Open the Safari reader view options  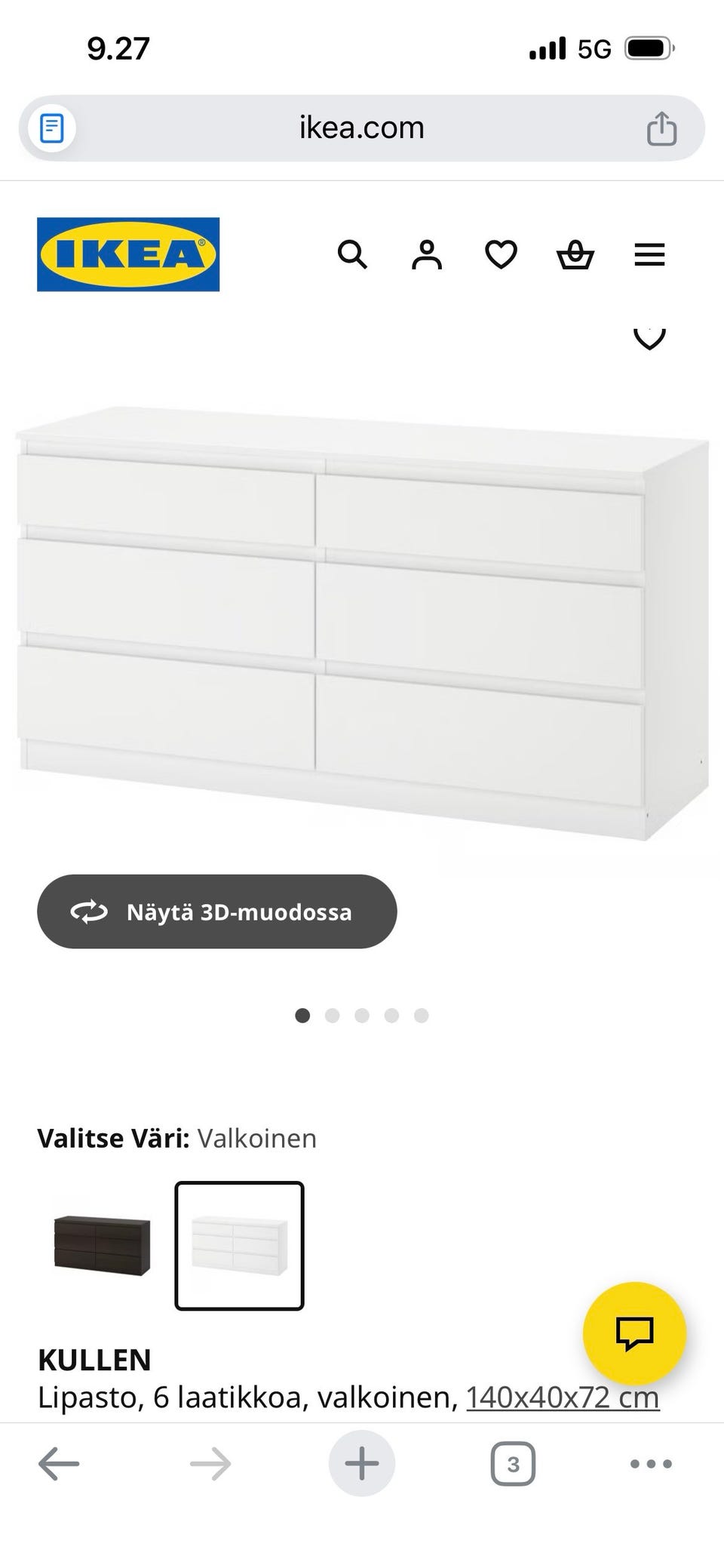point(52,127)
